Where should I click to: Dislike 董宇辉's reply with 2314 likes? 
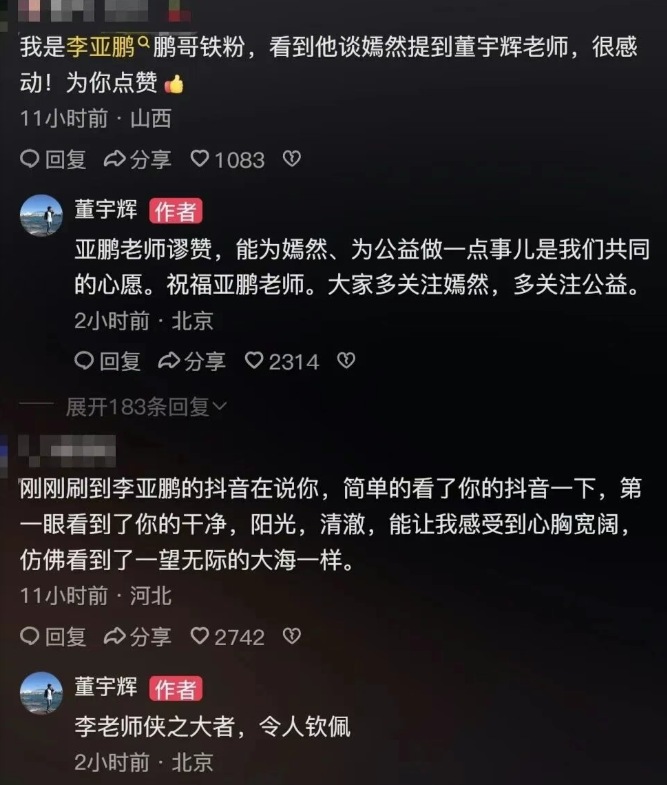click(x=346, y=361)
